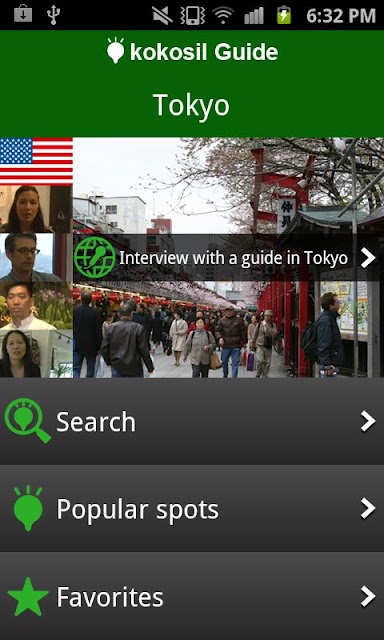
Task: Open the Favorites row
Action: coord(192,596)
